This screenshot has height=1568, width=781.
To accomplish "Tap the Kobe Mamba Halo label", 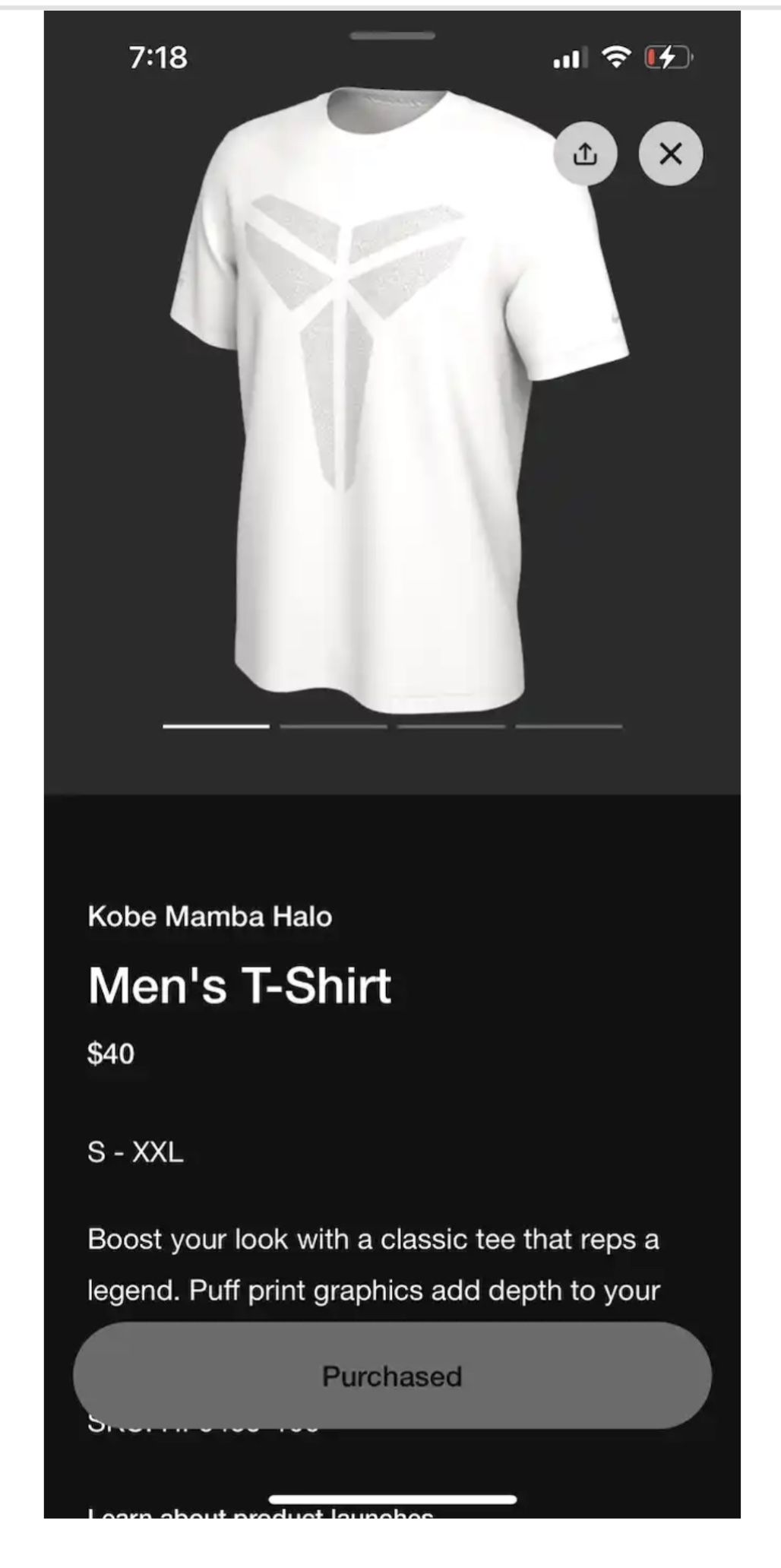I will click(x=210, y=917).
